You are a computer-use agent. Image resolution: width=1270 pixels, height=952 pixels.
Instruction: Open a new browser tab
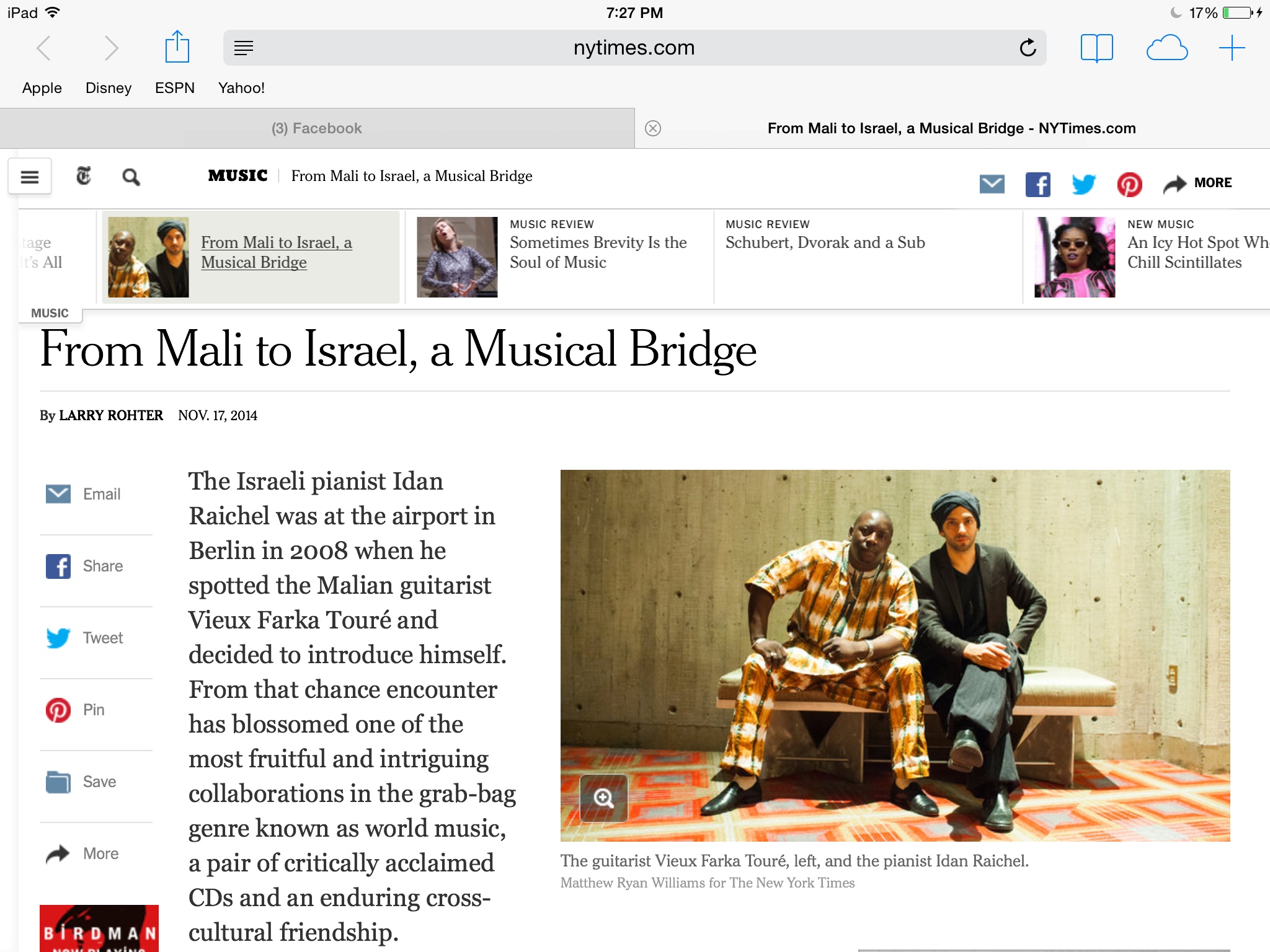[x=1232, y=48]
